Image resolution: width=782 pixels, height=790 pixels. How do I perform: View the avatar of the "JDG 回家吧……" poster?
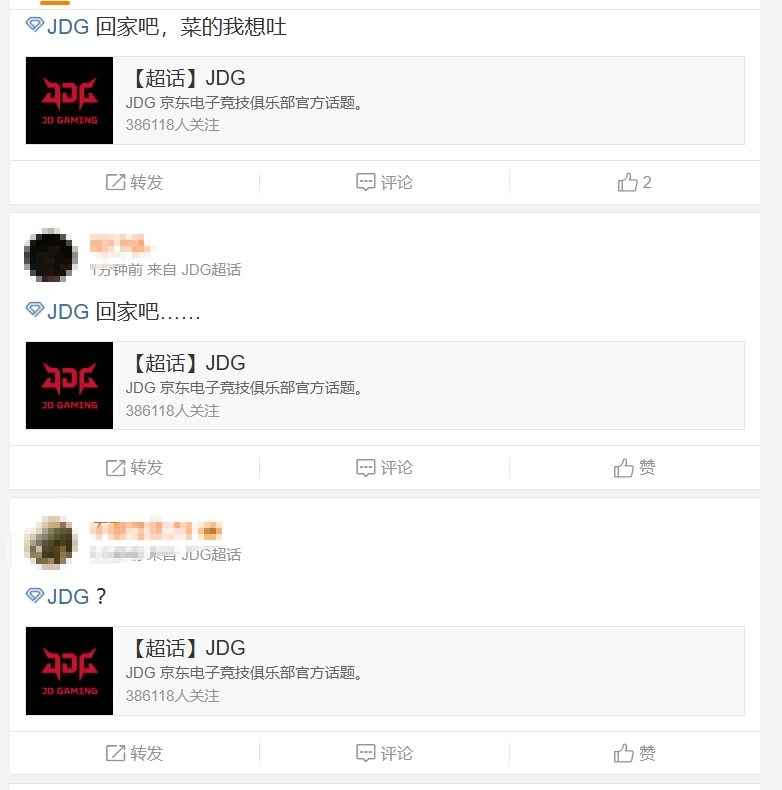click(x=51, y=255)
